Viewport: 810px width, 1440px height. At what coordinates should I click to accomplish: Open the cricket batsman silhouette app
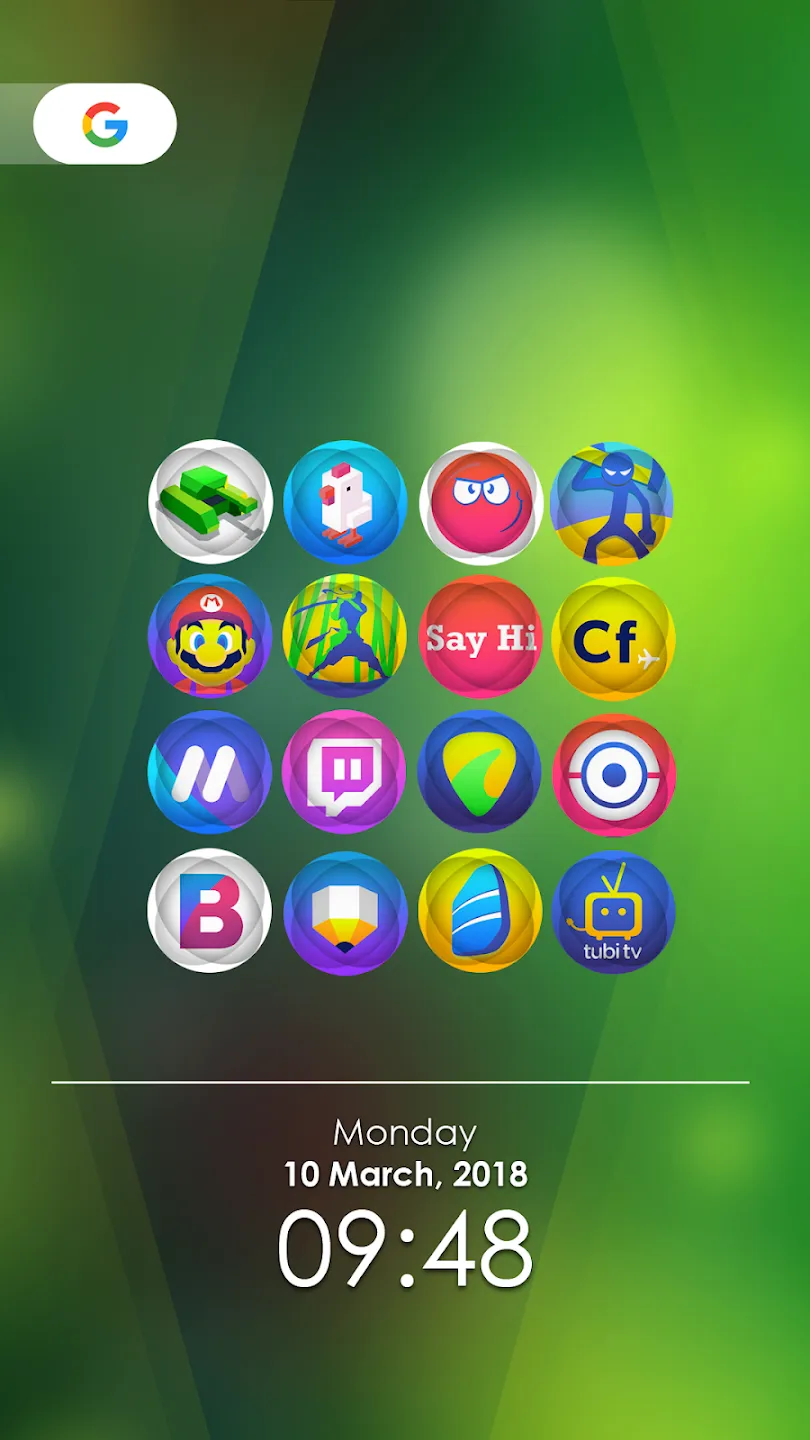tap(345, 636)
